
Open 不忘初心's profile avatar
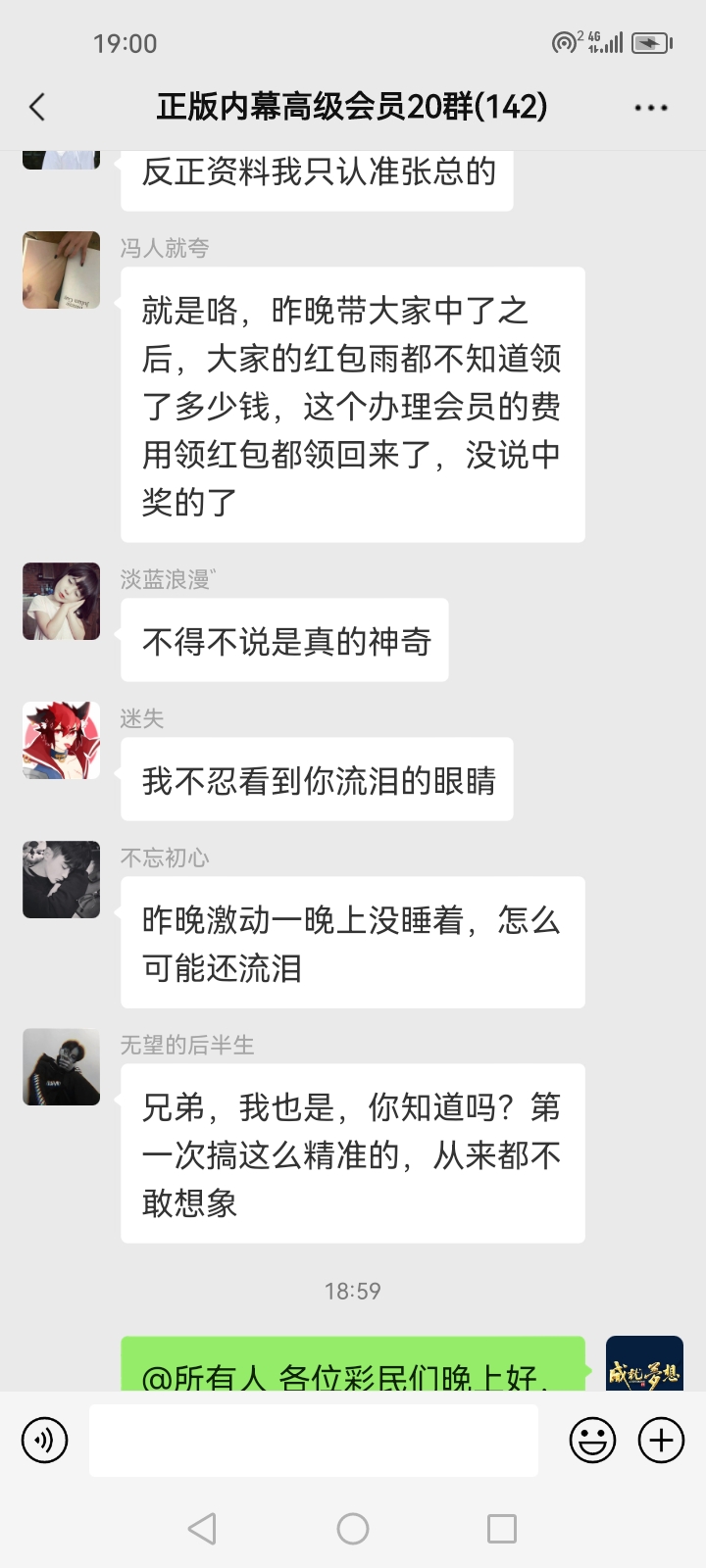pos(61,880)
